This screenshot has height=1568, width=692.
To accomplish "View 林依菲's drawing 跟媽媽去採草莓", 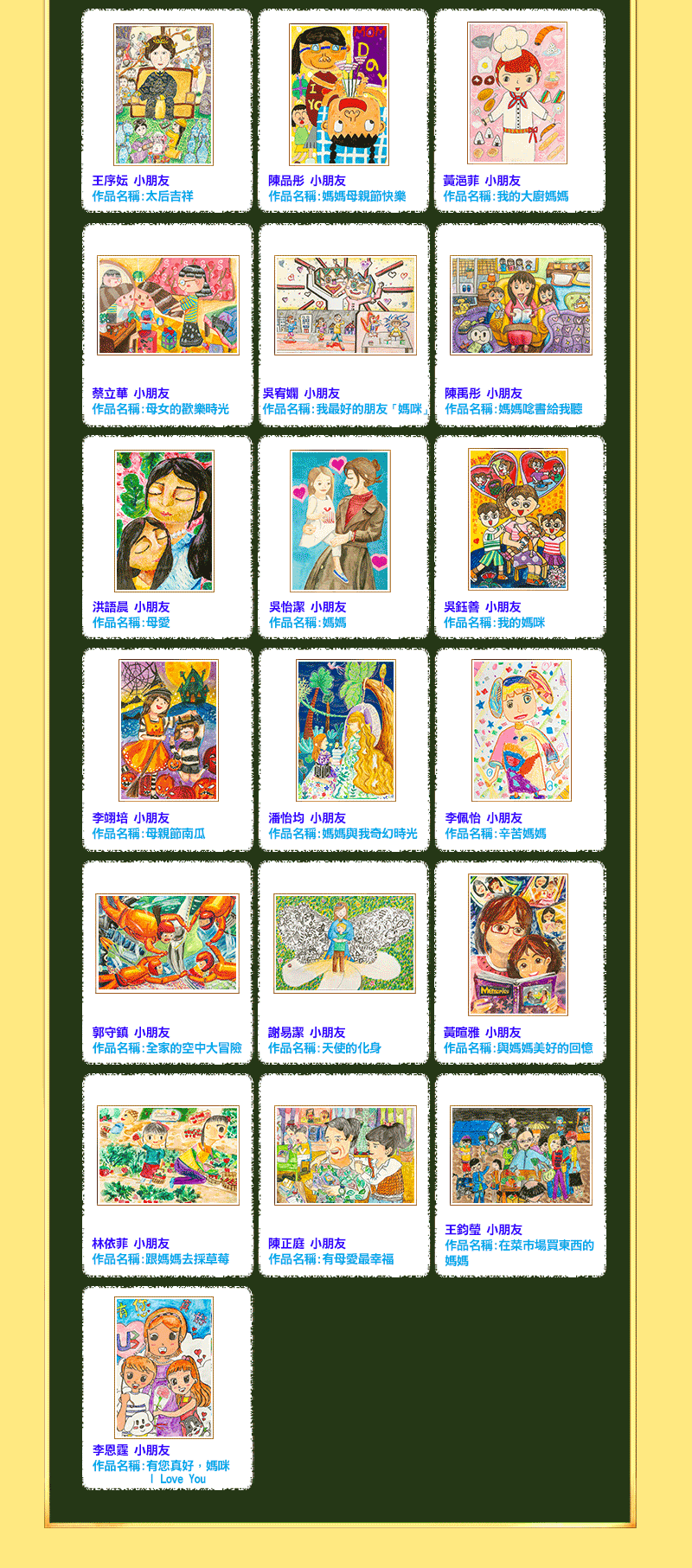I will coord(168,1155).
